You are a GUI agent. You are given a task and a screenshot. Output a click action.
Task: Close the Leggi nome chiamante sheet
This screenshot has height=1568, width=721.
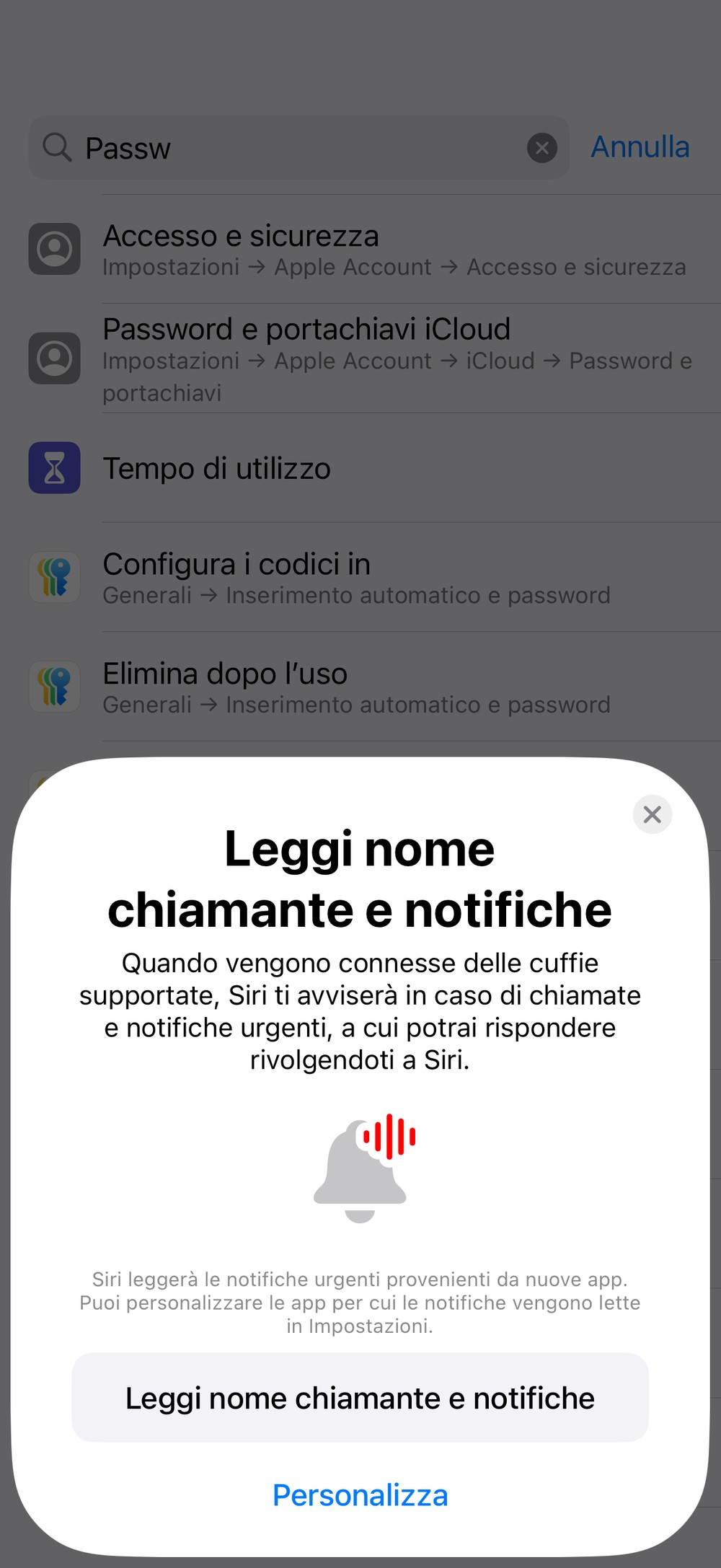652,814
